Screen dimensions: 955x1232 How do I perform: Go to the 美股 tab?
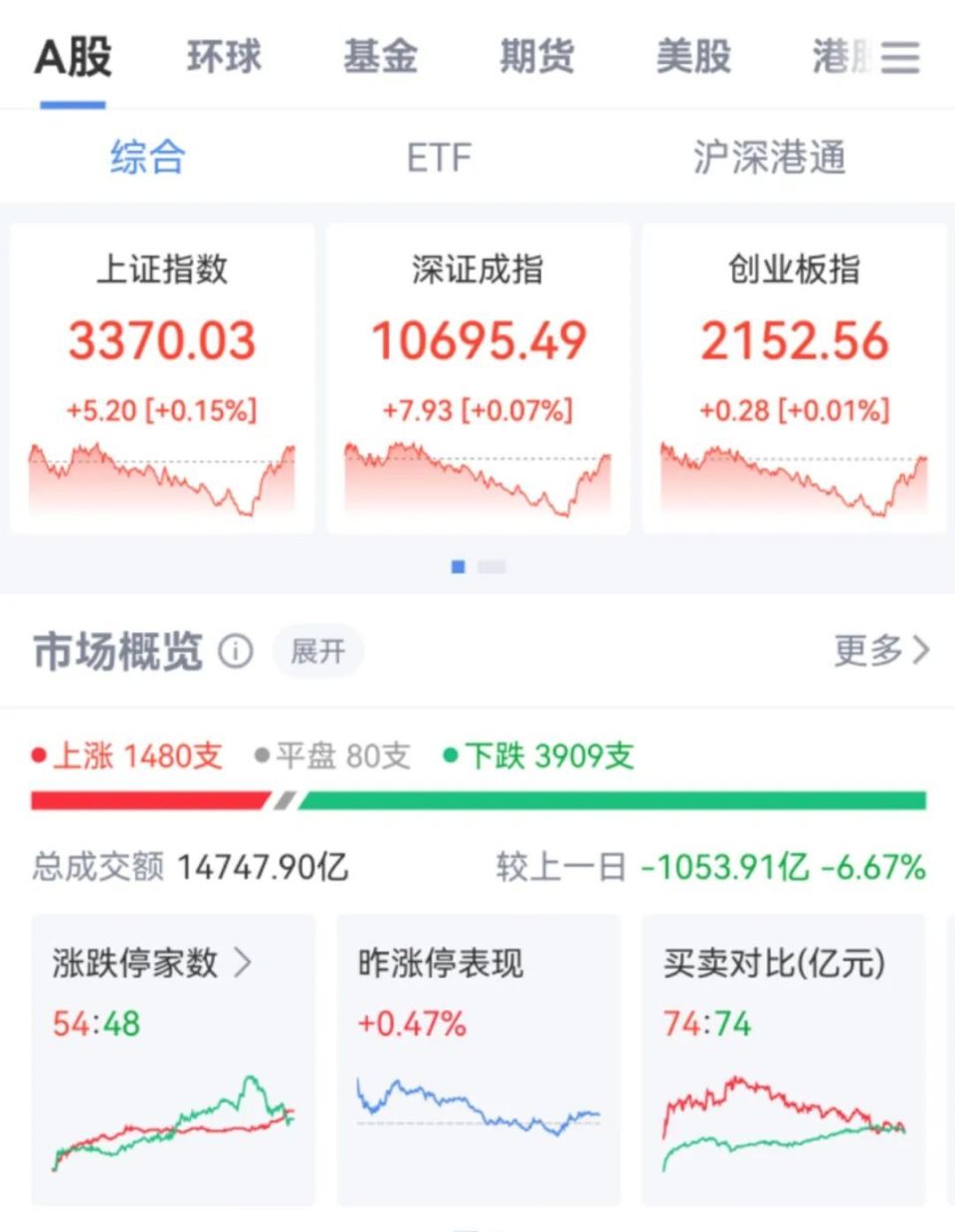pos(693,57)
